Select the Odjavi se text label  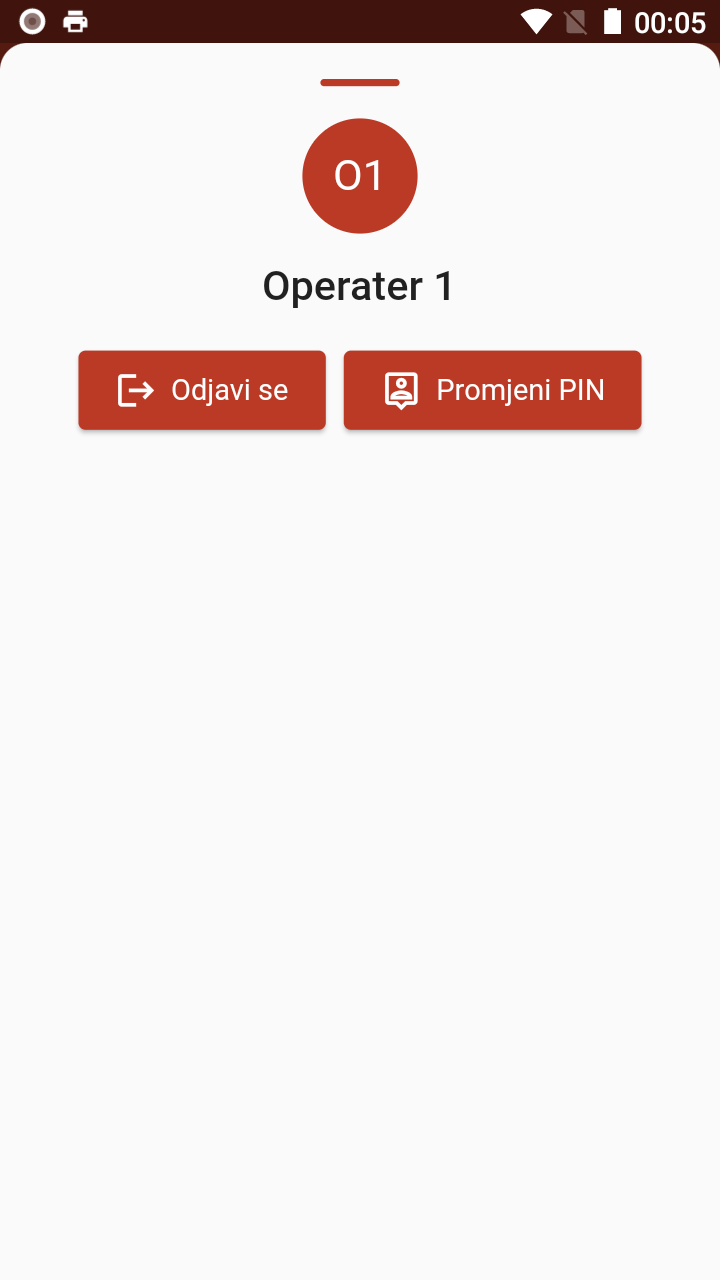click(x=229, y=390)
